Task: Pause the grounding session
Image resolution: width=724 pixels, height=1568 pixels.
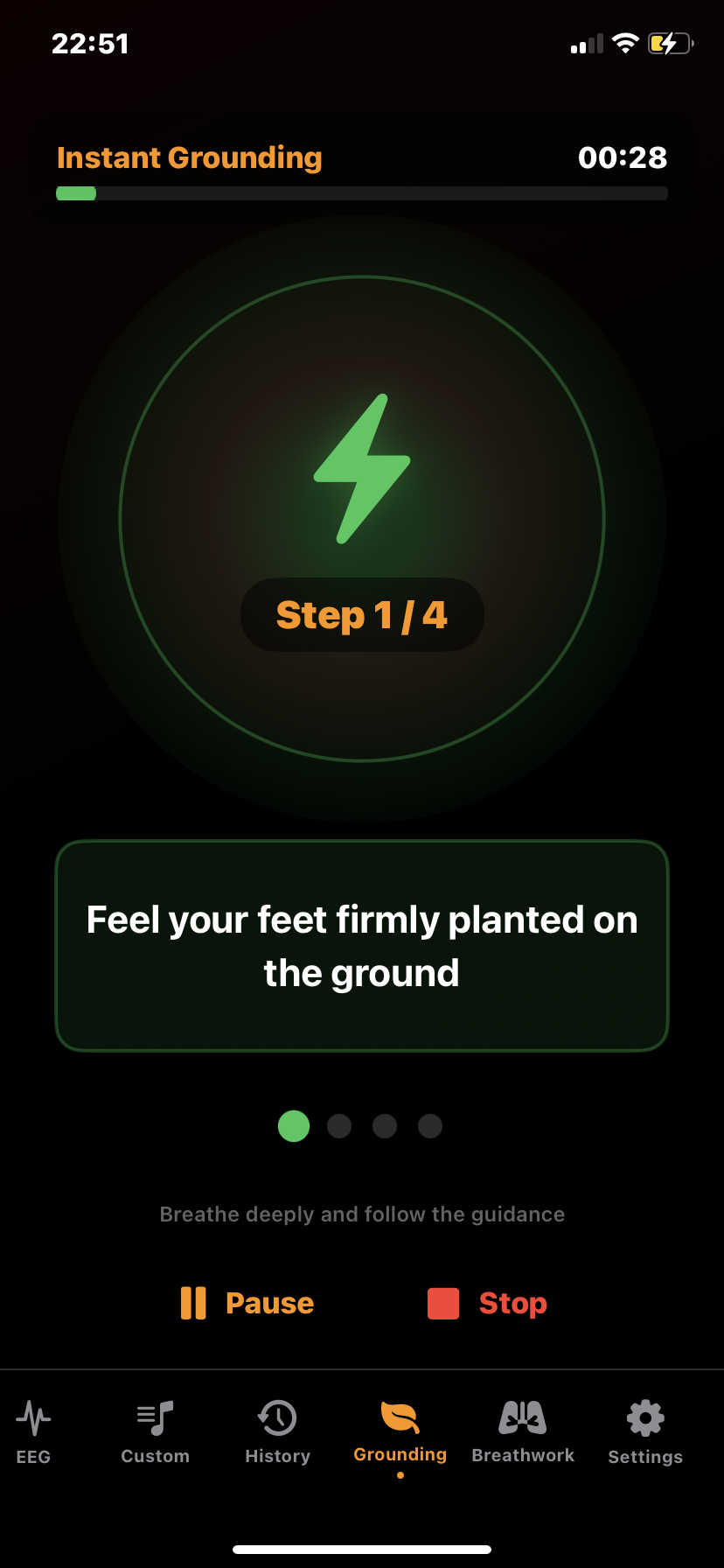Action: tap(247, 1303)
